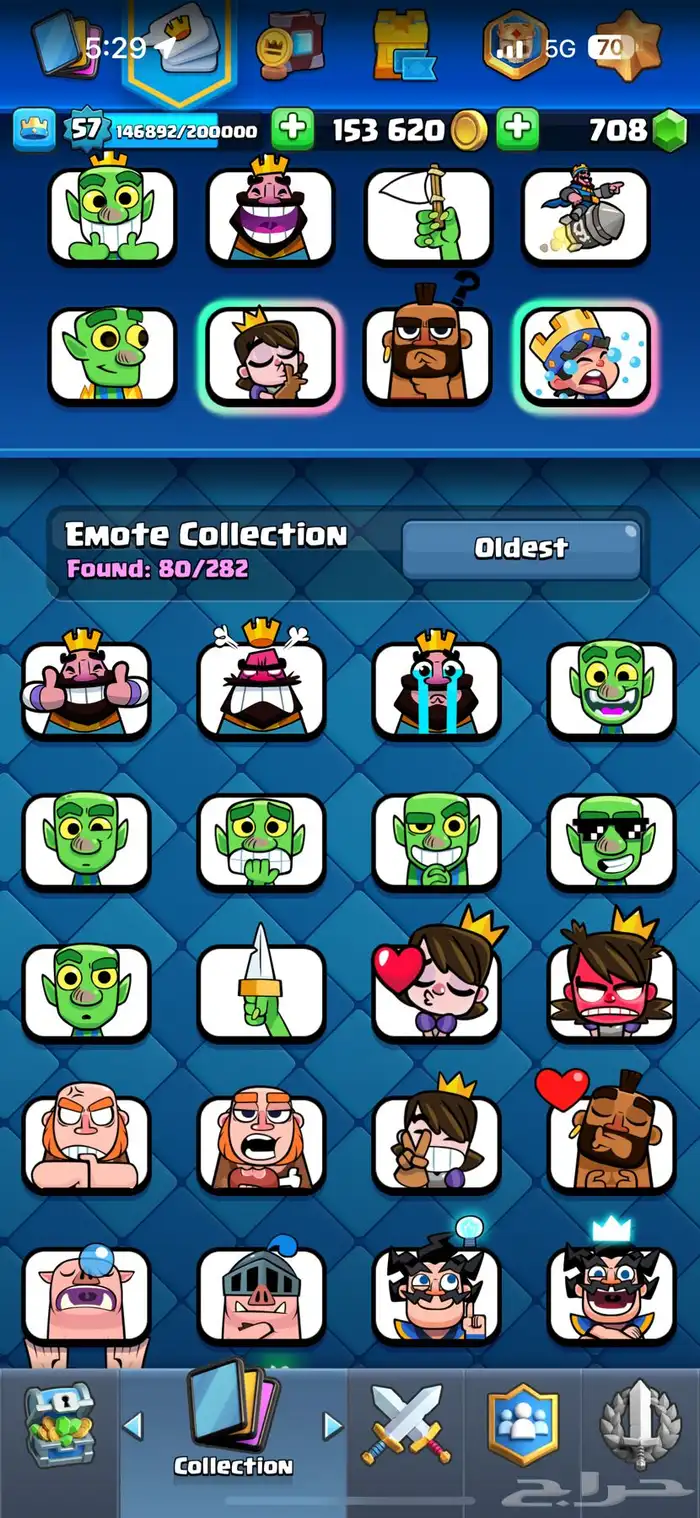This screenshot has height=1518, width=700.
Task: Add experience with the plus beside the level bar
Action: click(292, 130)
